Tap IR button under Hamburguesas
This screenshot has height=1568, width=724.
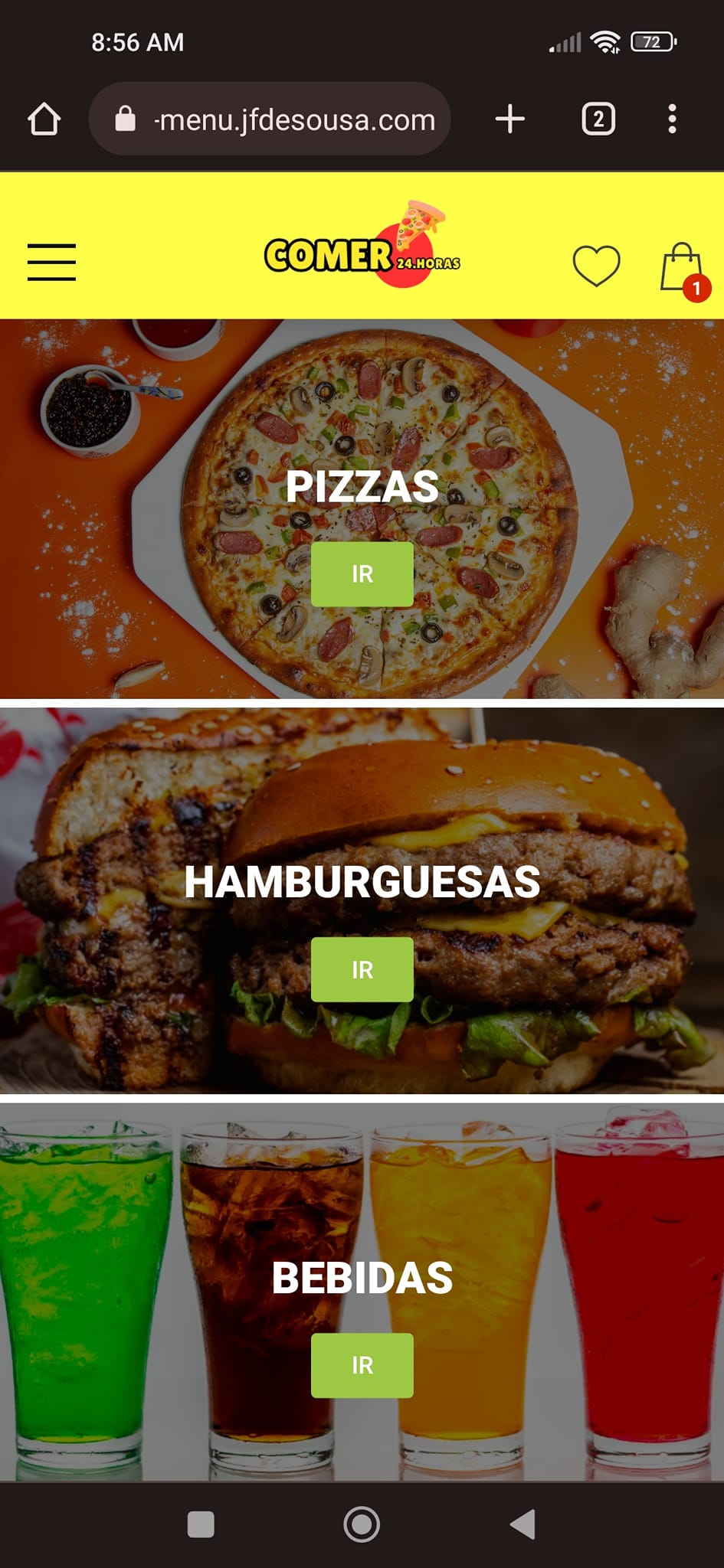362,969
